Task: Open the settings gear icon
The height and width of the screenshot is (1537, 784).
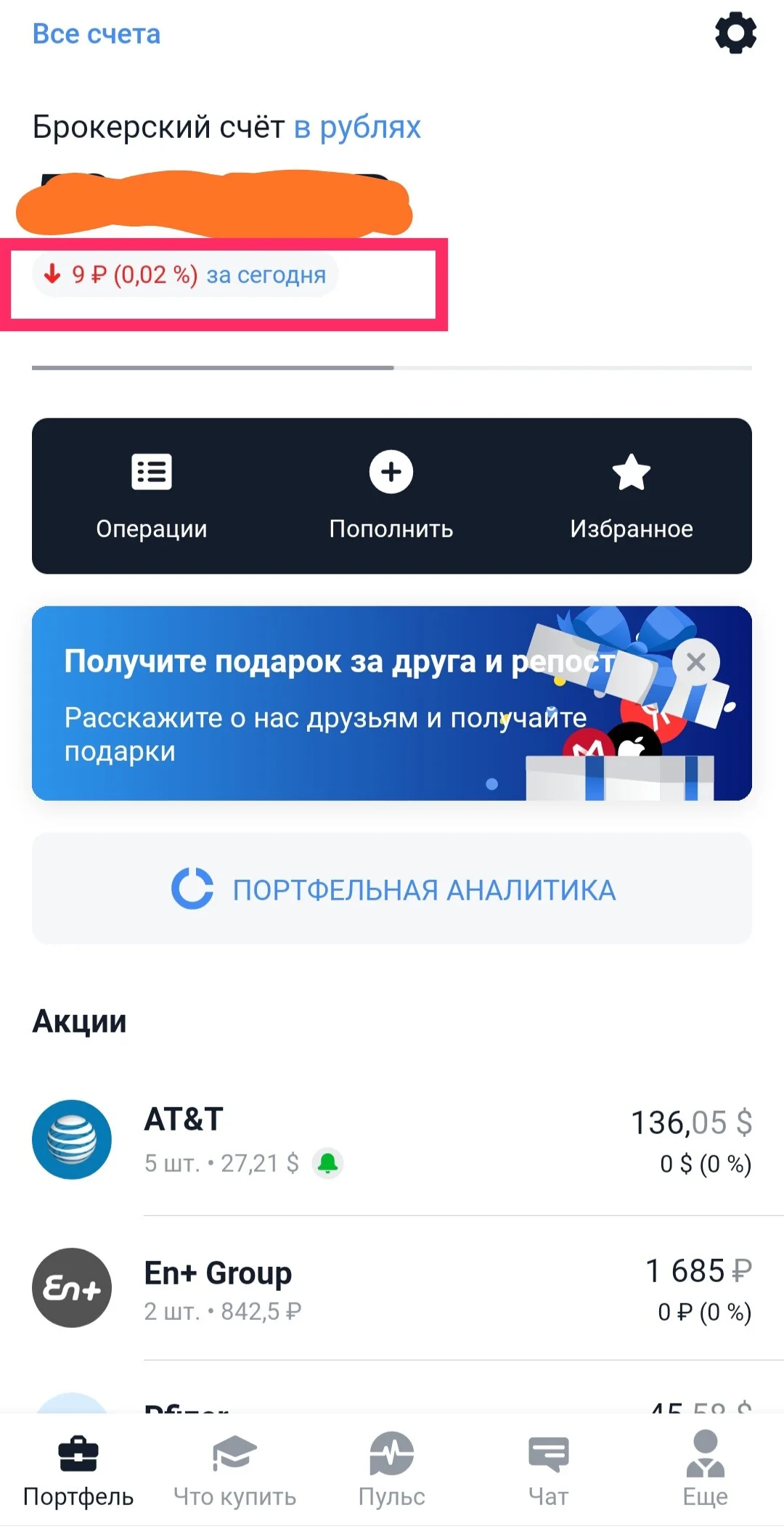Action: click(735, 33)
